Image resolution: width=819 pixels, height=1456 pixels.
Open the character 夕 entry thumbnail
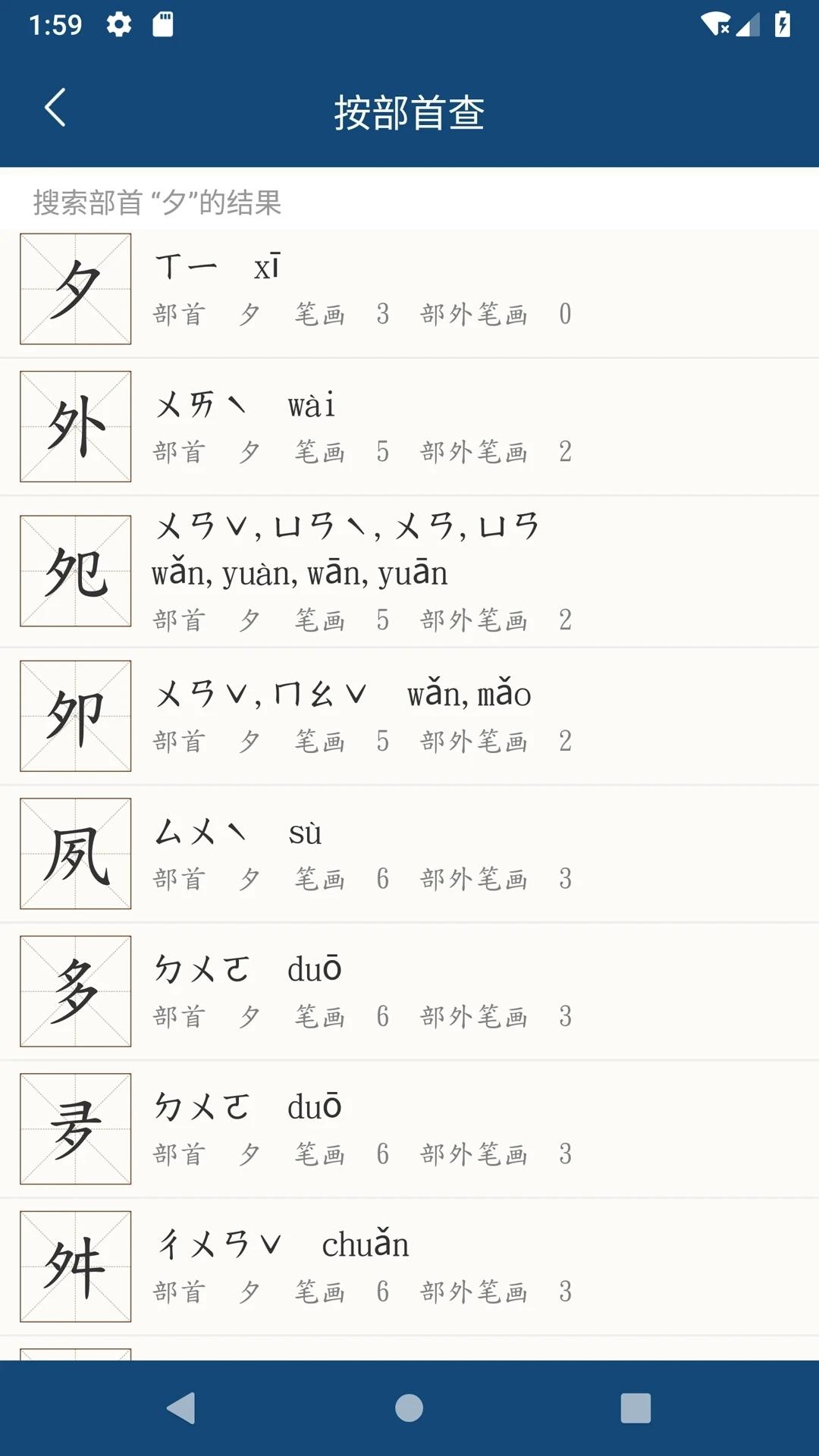pos(75,289)
